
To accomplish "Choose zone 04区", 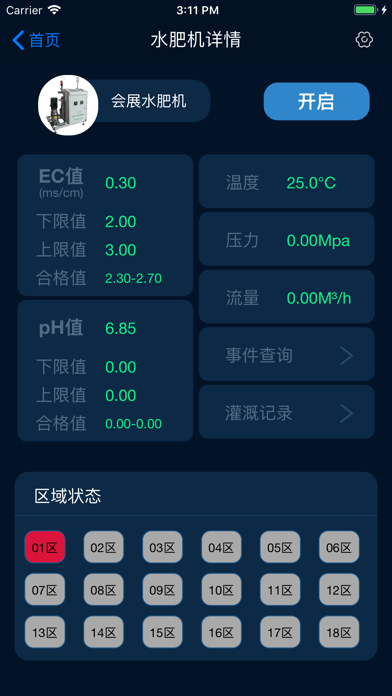I will pos(222,547).
